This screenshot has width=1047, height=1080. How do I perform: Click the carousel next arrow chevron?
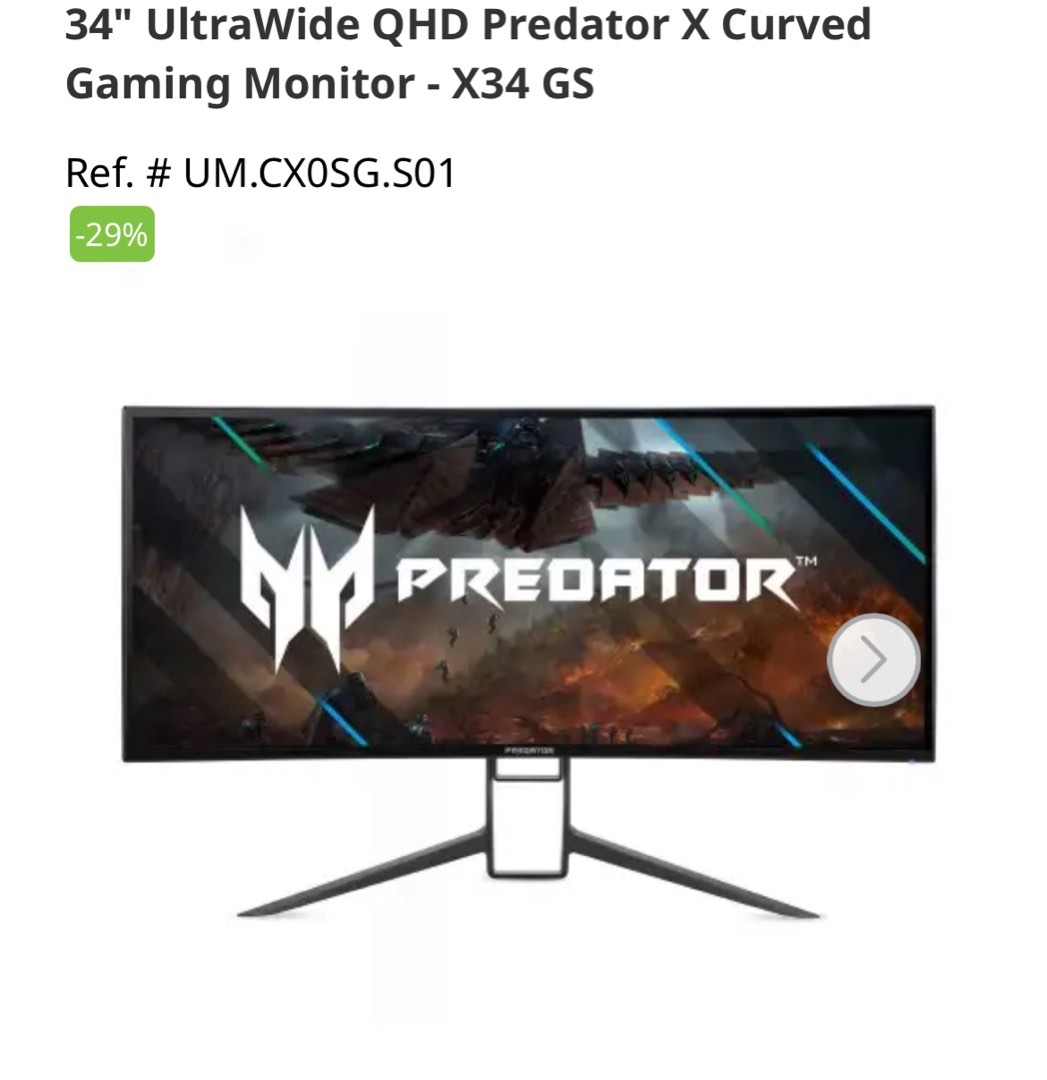pyautogui.click(x=873, y=659)
